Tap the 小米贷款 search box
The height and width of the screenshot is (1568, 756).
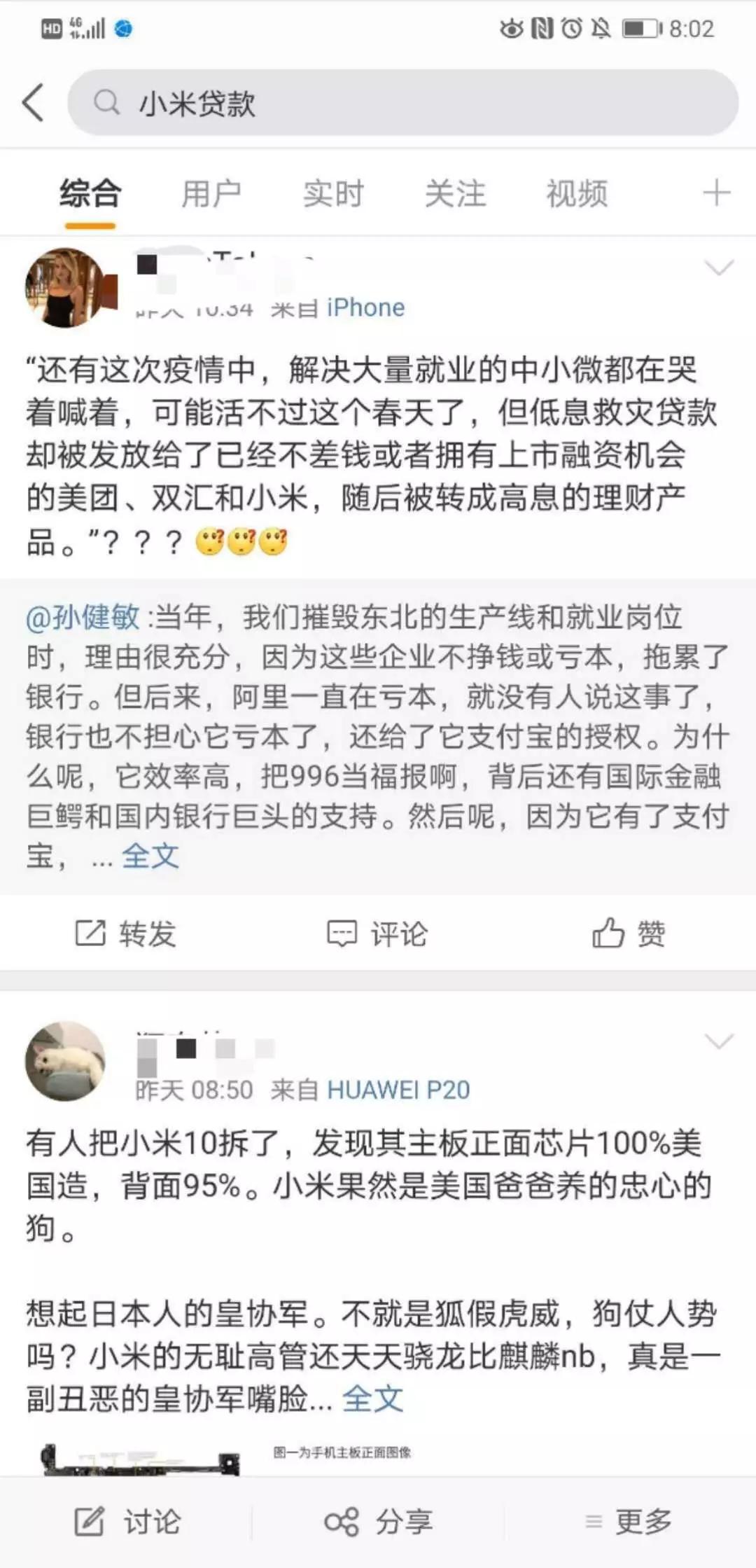[x=402, y=103]
